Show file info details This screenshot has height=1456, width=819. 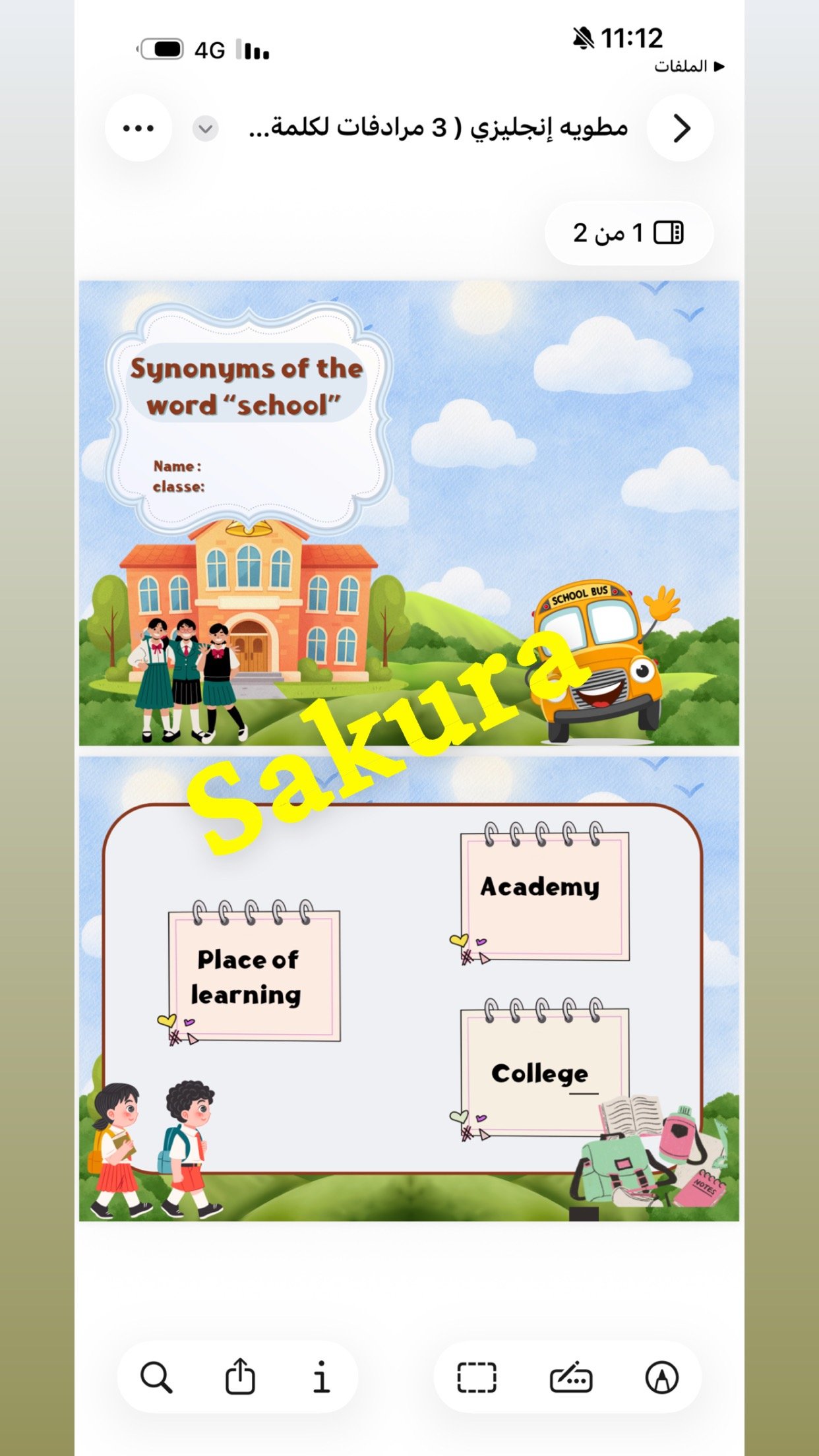(321, 1377)
